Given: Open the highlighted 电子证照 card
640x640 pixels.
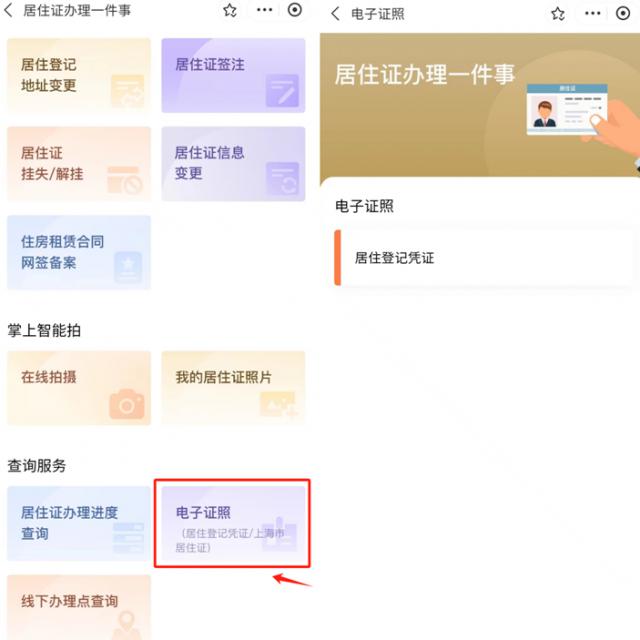Looking at the screenshot, I should pyautogui.click(x=233, y=524).
